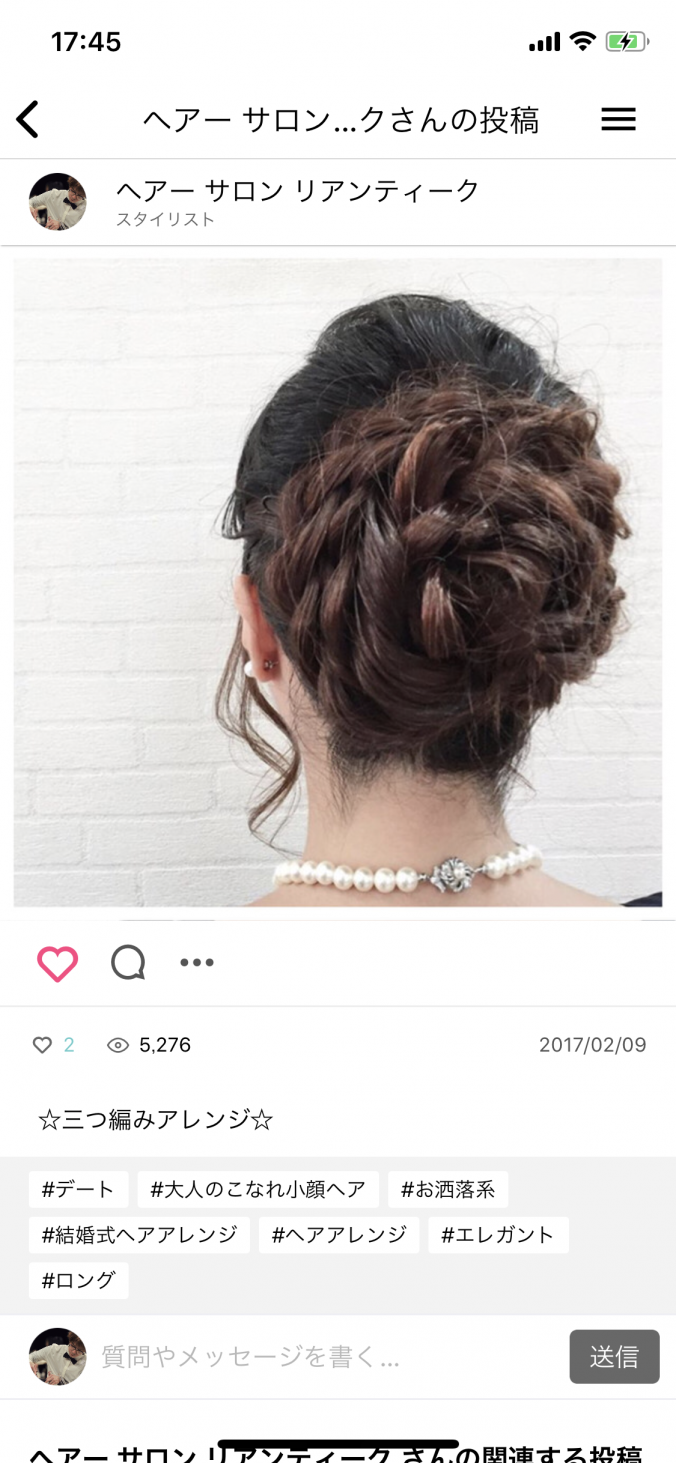This screenshot has height=1463, width=676.
Task: Tap the #お洒落系 tag chip
Action: (x=448, y=1190)
